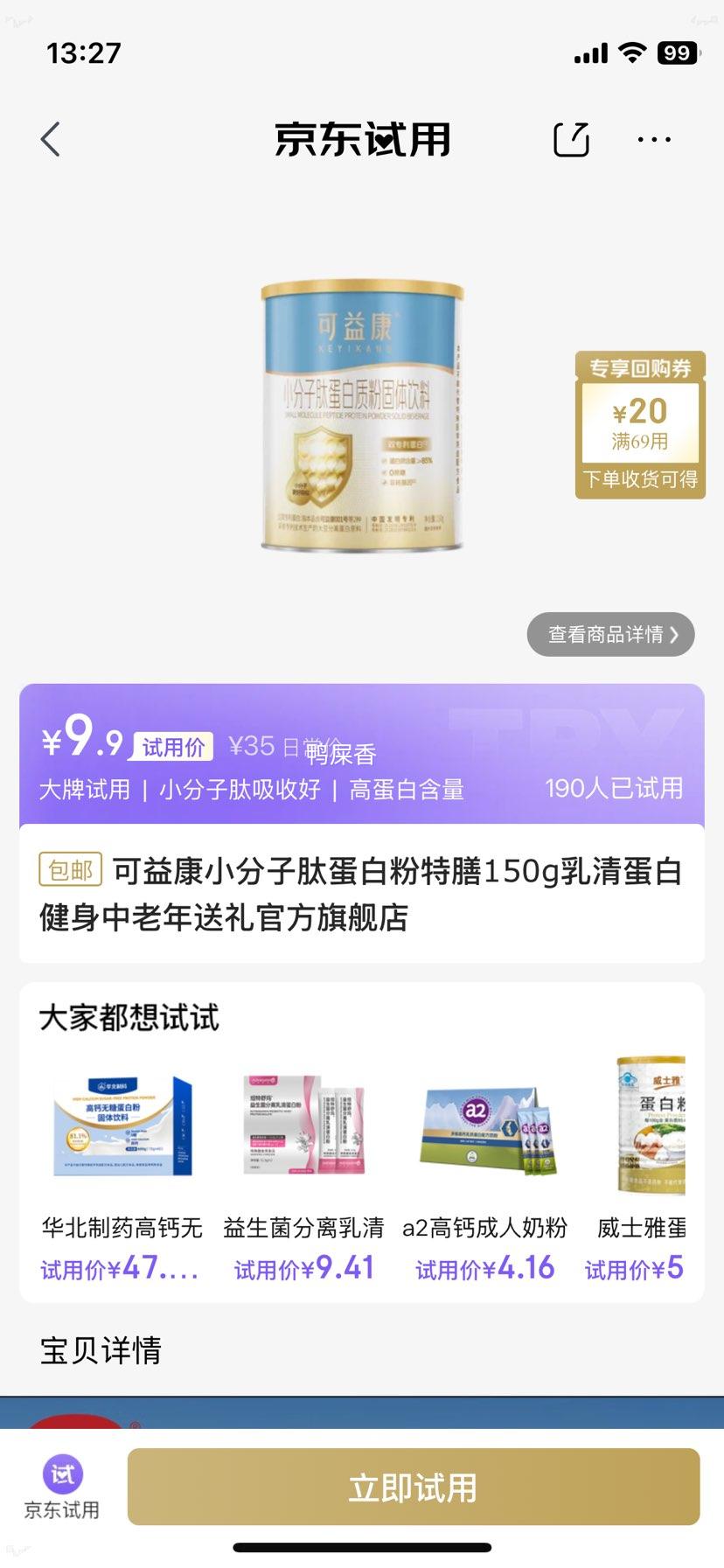Viewport: 724px width, 1568px height.
Task: Tap the 可益康 product can image
Action: [x=362, y=420]
